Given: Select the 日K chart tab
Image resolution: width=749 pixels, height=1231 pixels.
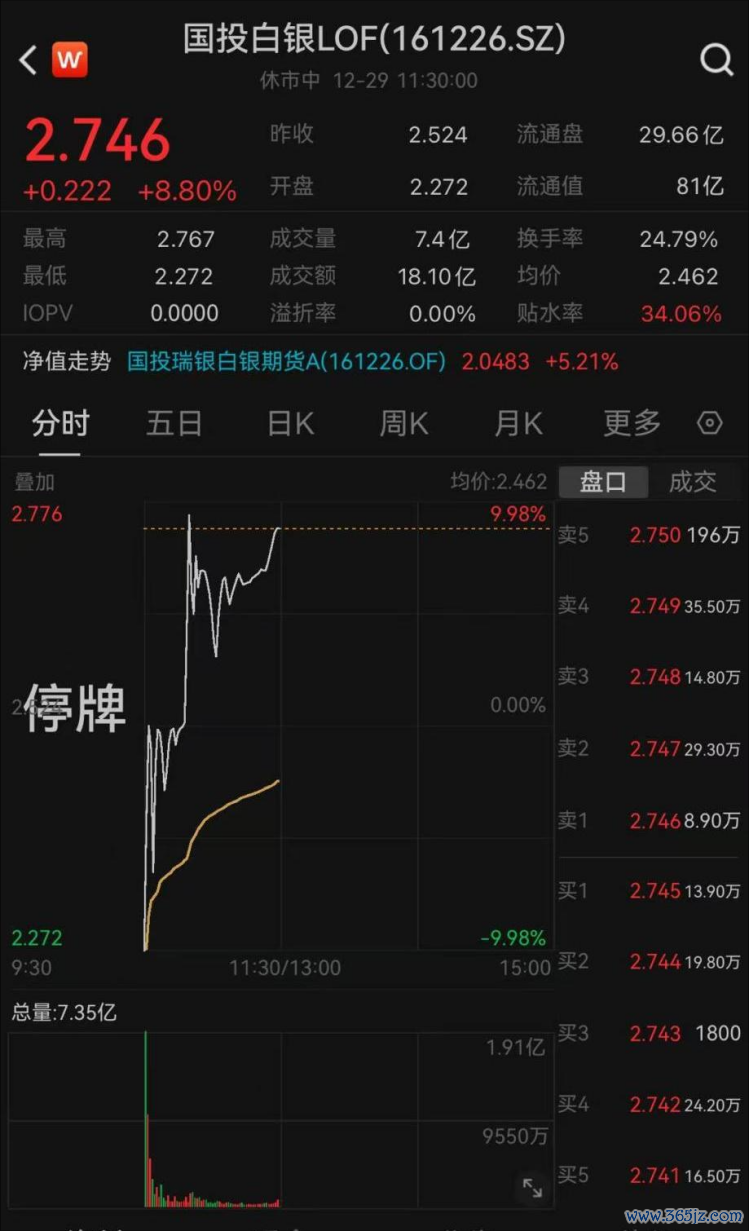Looking at the screenshot, I should pos(290,424).
